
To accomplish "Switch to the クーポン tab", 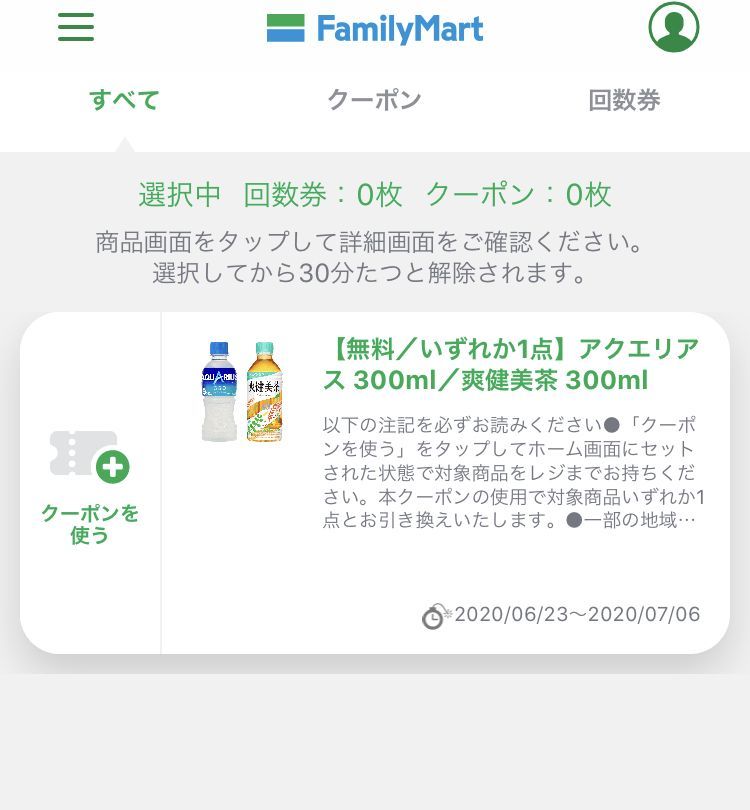I will point(374,100).
